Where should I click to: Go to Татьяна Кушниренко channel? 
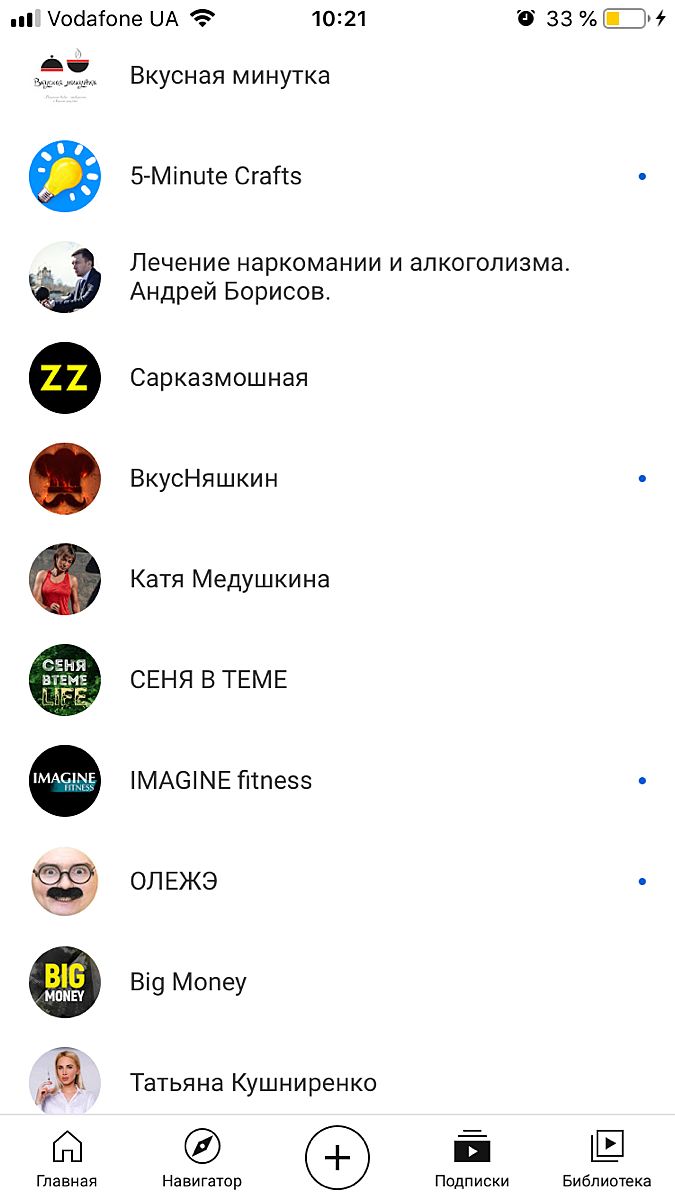[x=253, y=1083]
